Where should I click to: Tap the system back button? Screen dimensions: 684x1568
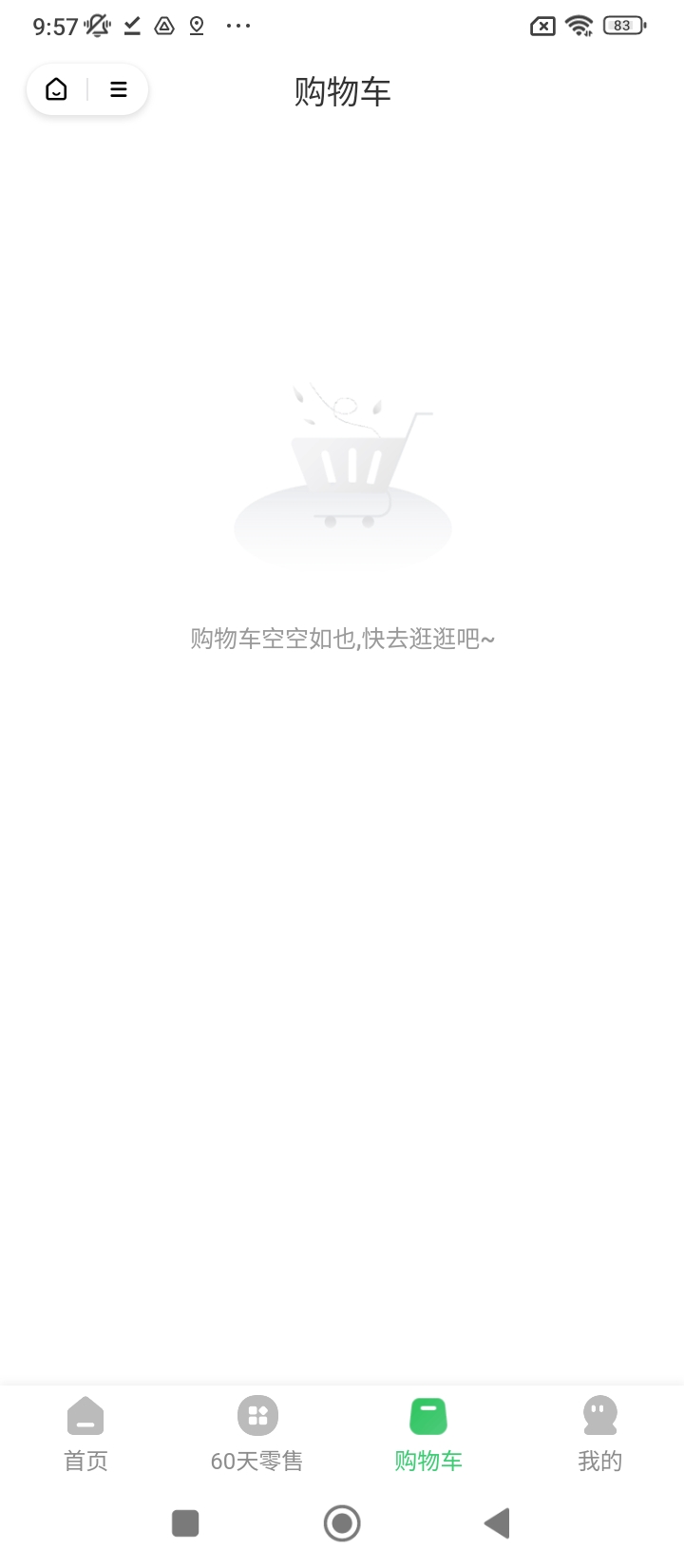497,1522
